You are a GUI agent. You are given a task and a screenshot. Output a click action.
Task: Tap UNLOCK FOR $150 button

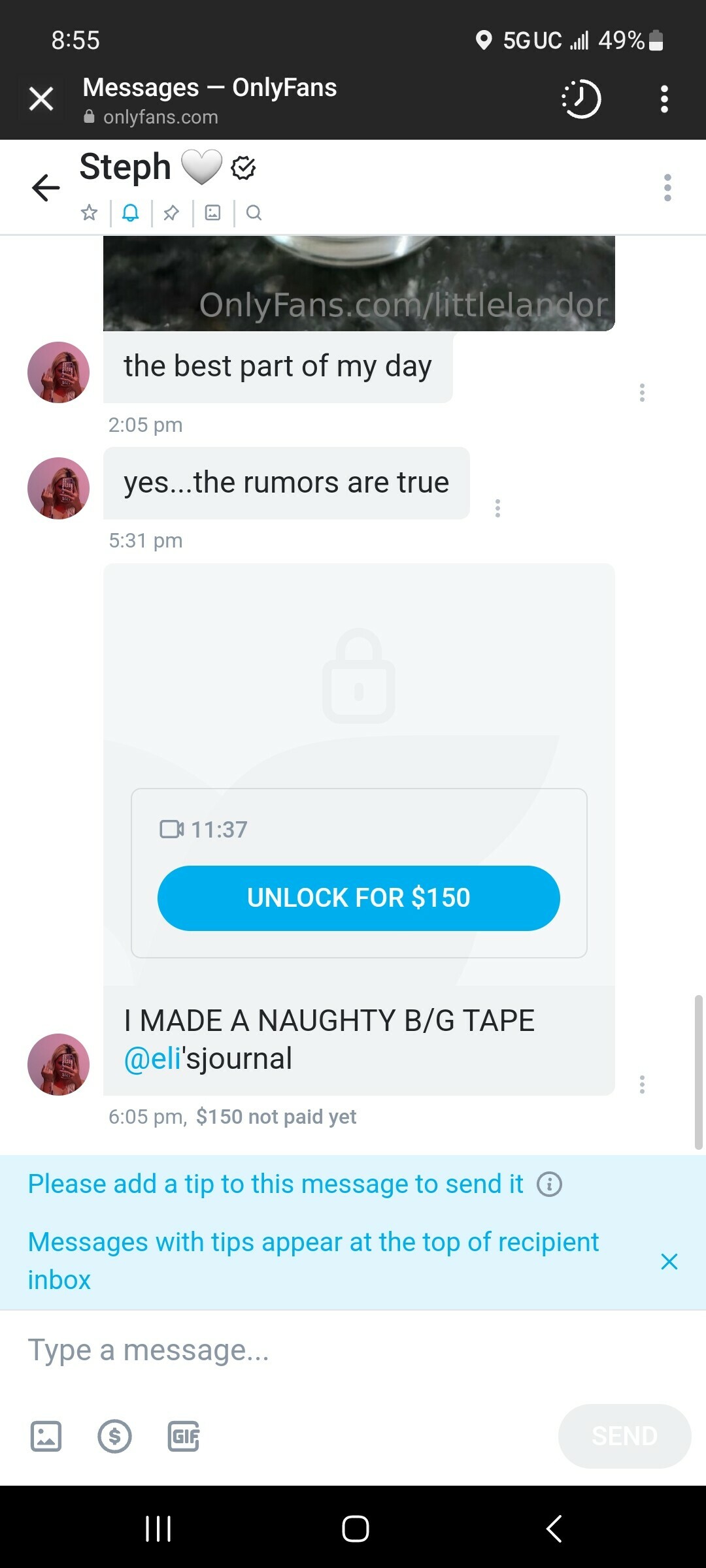pyautogui.click(x=358, y=898)
